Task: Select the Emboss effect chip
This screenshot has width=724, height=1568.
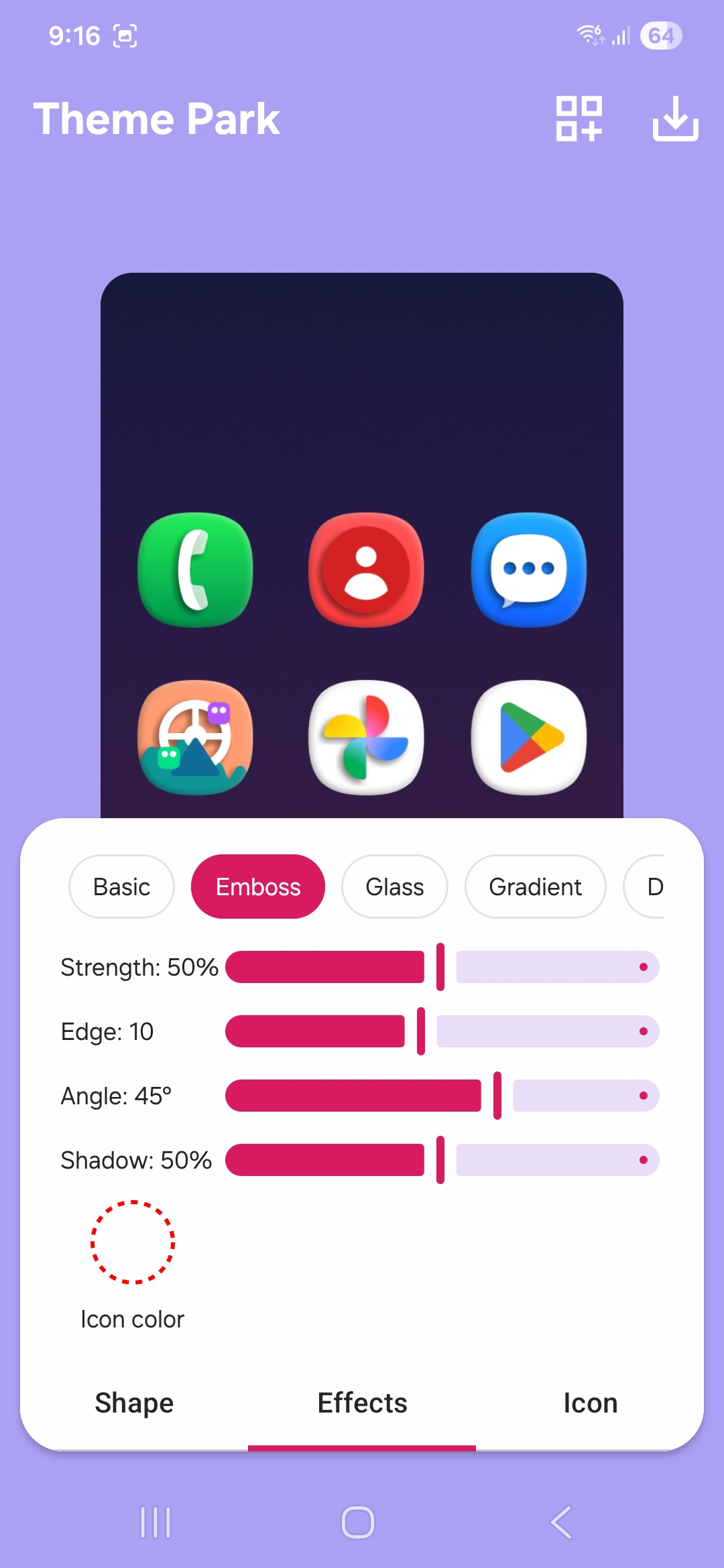Action: pos(258,887)
